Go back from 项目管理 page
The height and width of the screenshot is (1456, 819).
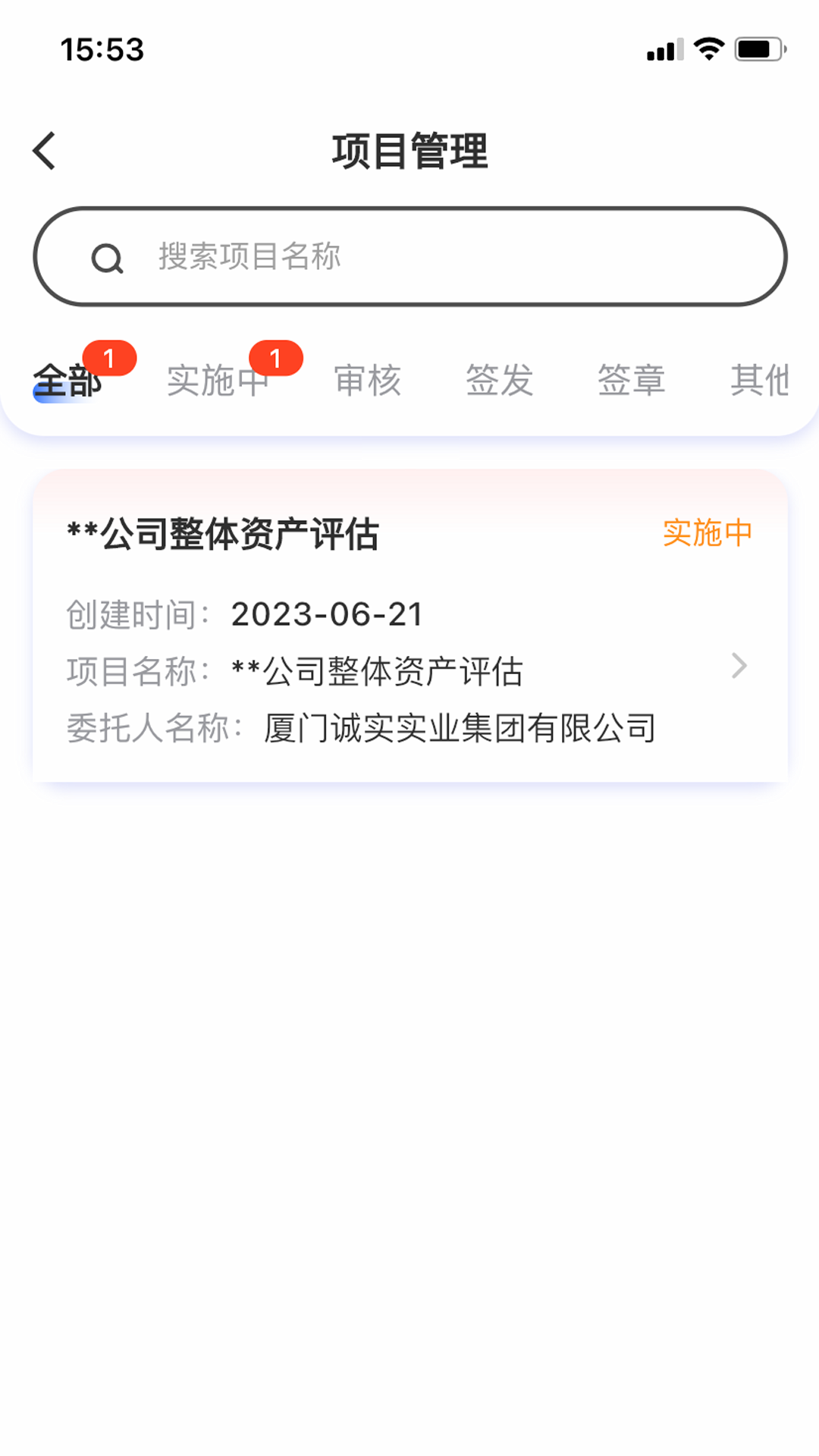(45, 151)
